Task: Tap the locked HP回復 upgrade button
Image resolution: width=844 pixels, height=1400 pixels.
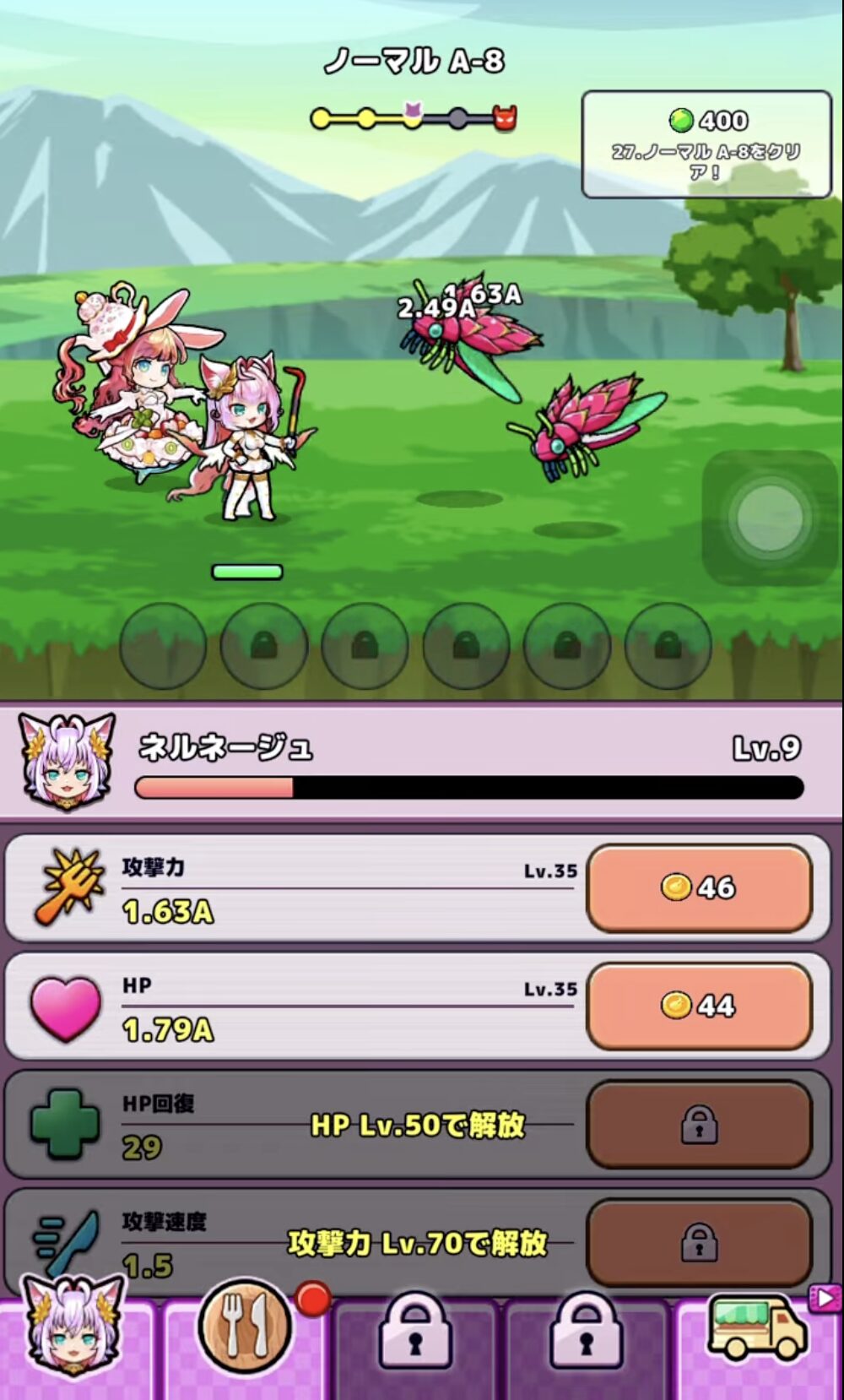Action: click(699, 1125)
